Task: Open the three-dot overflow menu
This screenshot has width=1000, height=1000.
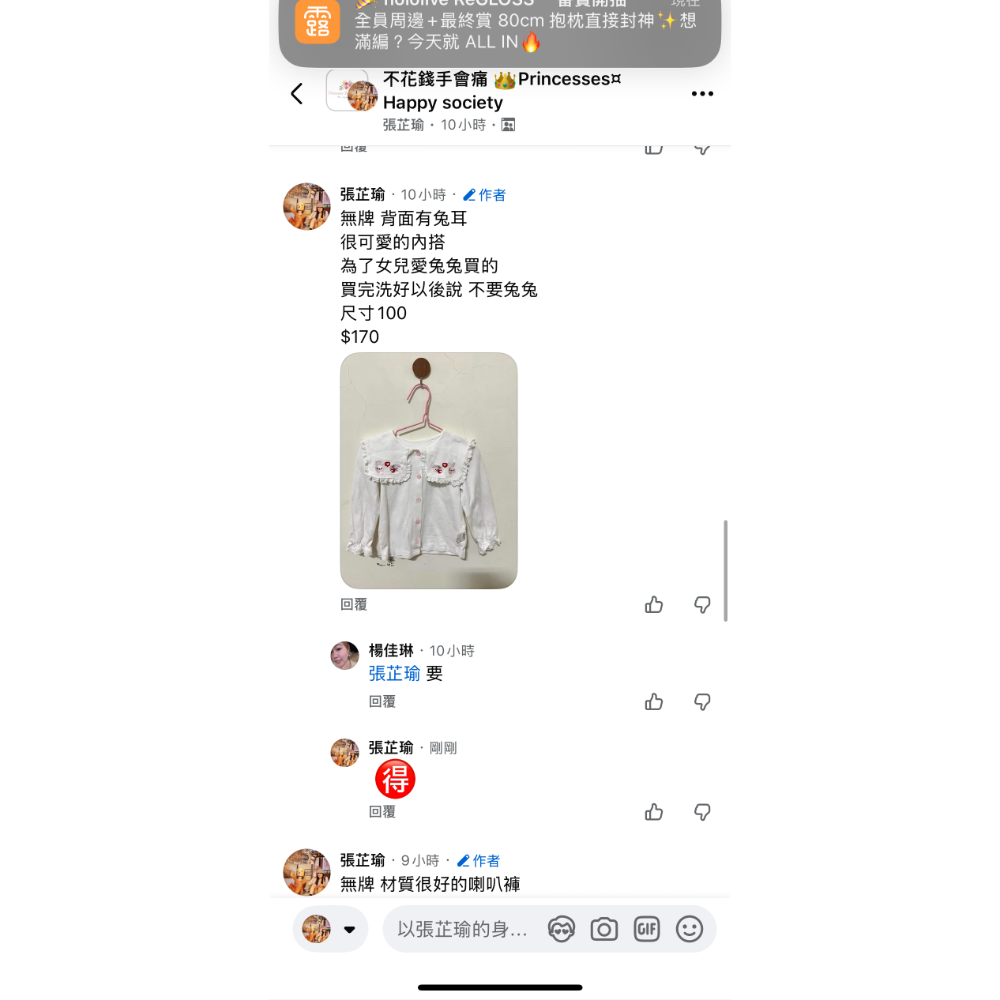Action: (702, 94)
